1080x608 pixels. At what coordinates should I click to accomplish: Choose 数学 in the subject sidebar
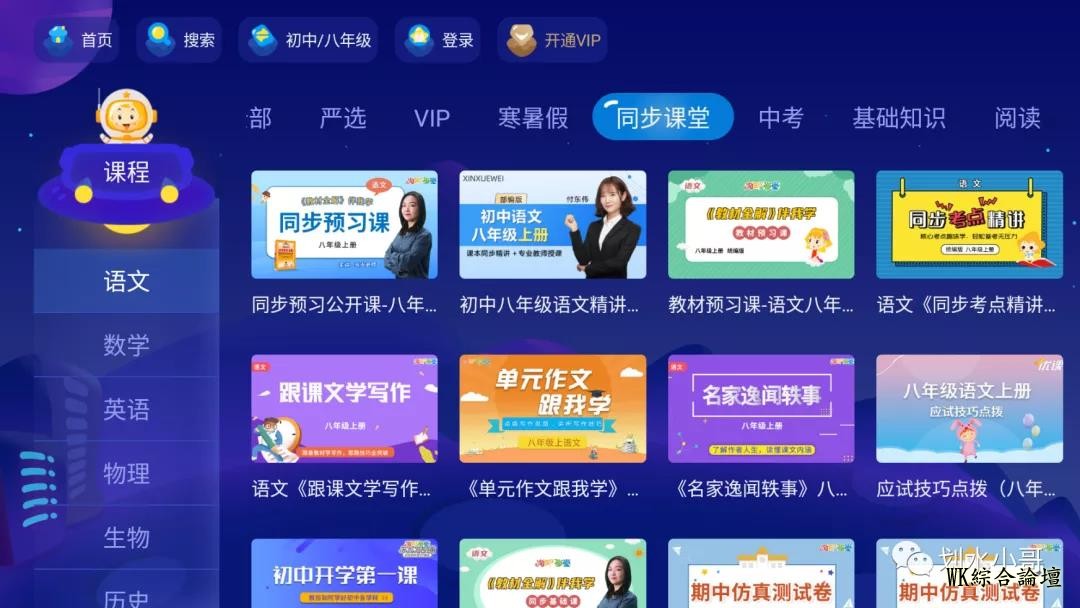[x=126, y=345]
